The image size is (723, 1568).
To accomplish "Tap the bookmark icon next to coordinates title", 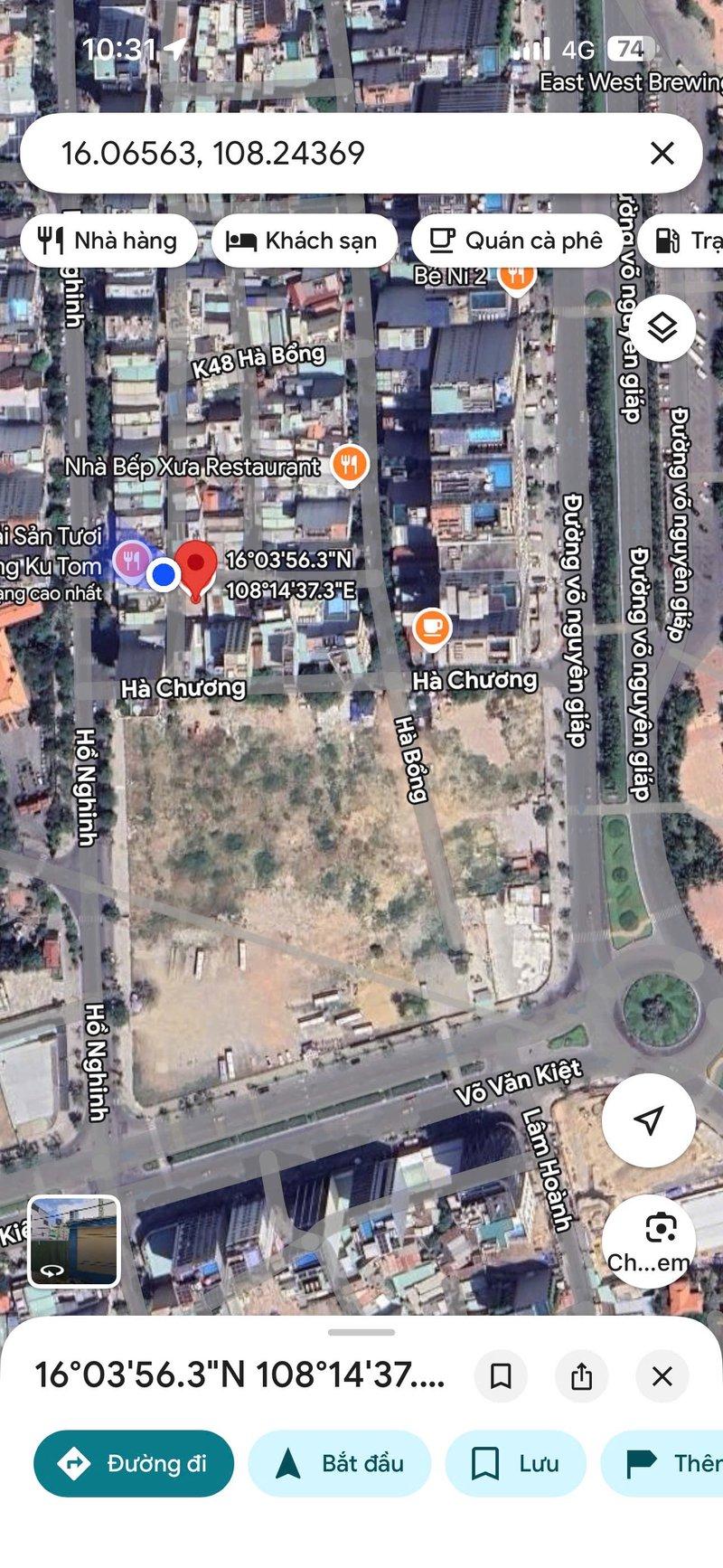I will click(502, 1376).
